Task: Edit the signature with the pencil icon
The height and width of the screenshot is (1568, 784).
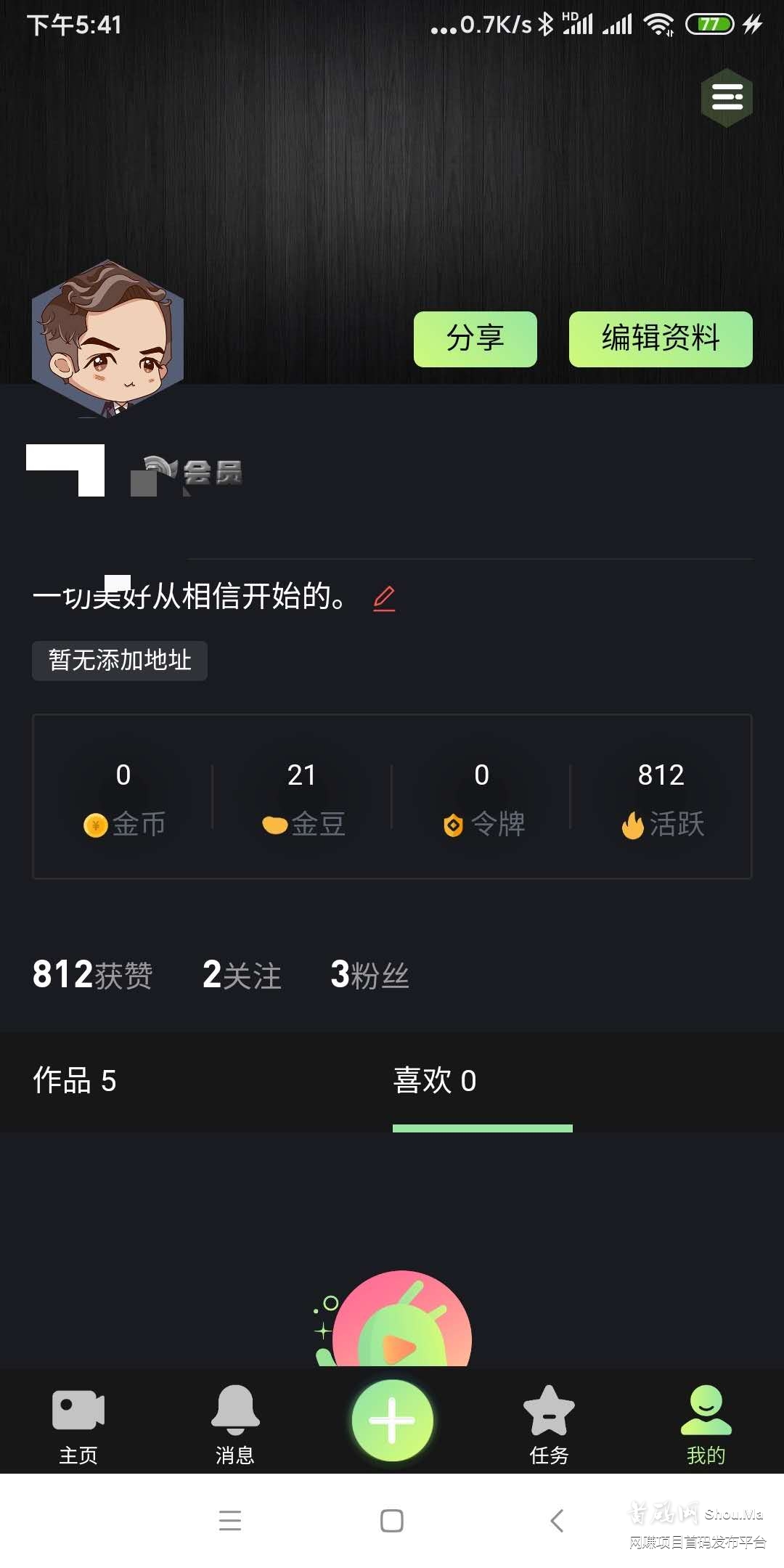Action: [x=384, y=598]
